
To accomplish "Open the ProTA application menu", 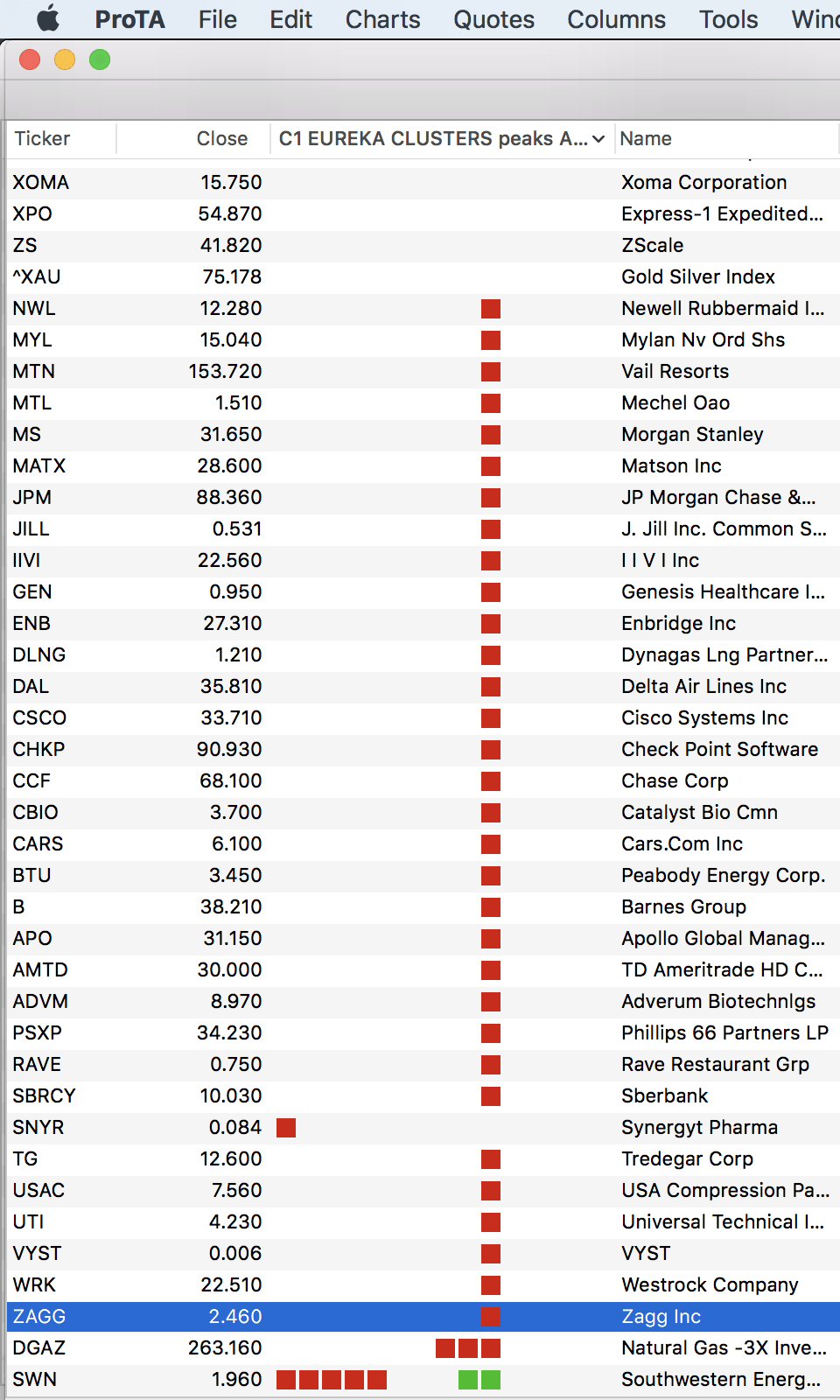I will 129,19.
